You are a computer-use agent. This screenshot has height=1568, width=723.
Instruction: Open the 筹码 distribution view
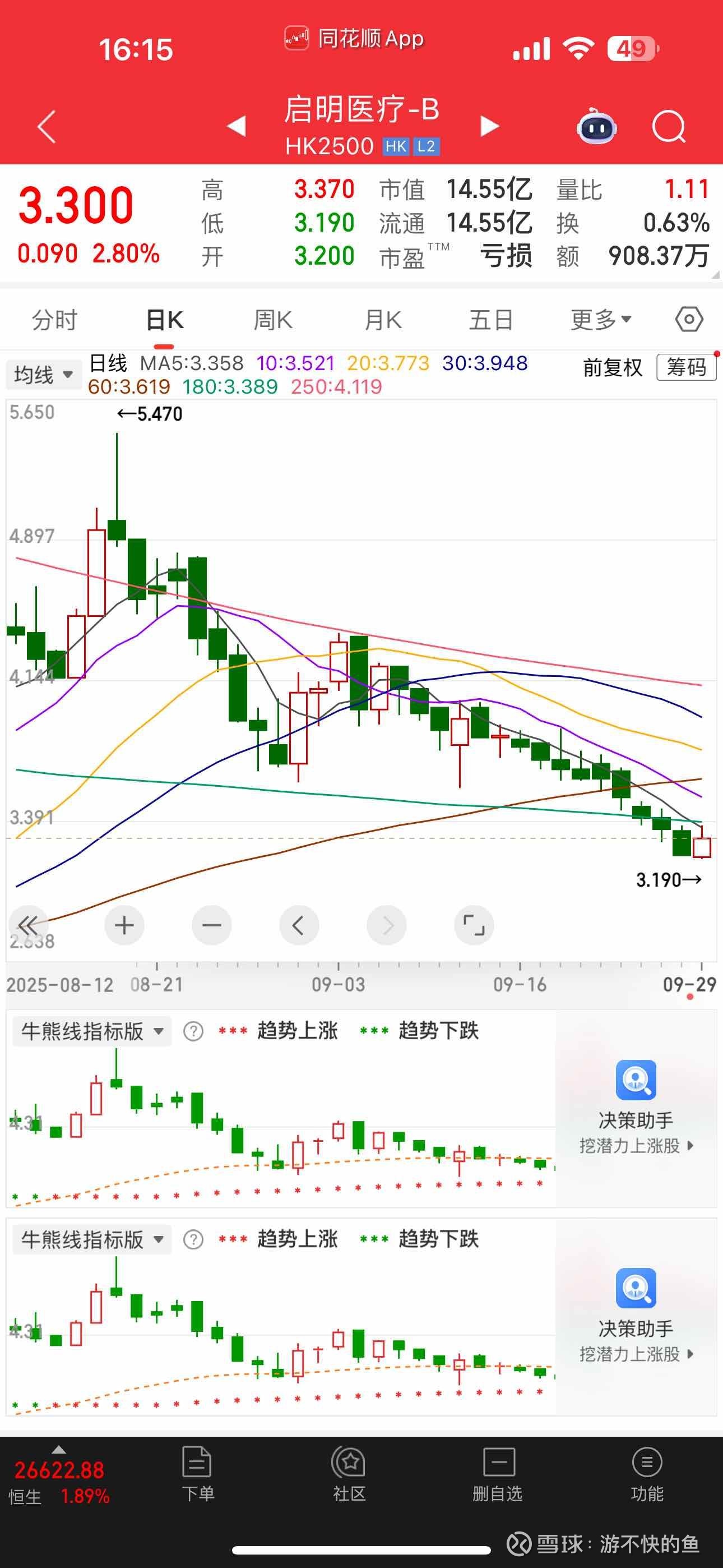pyautogui.click(x=686, y=368)
